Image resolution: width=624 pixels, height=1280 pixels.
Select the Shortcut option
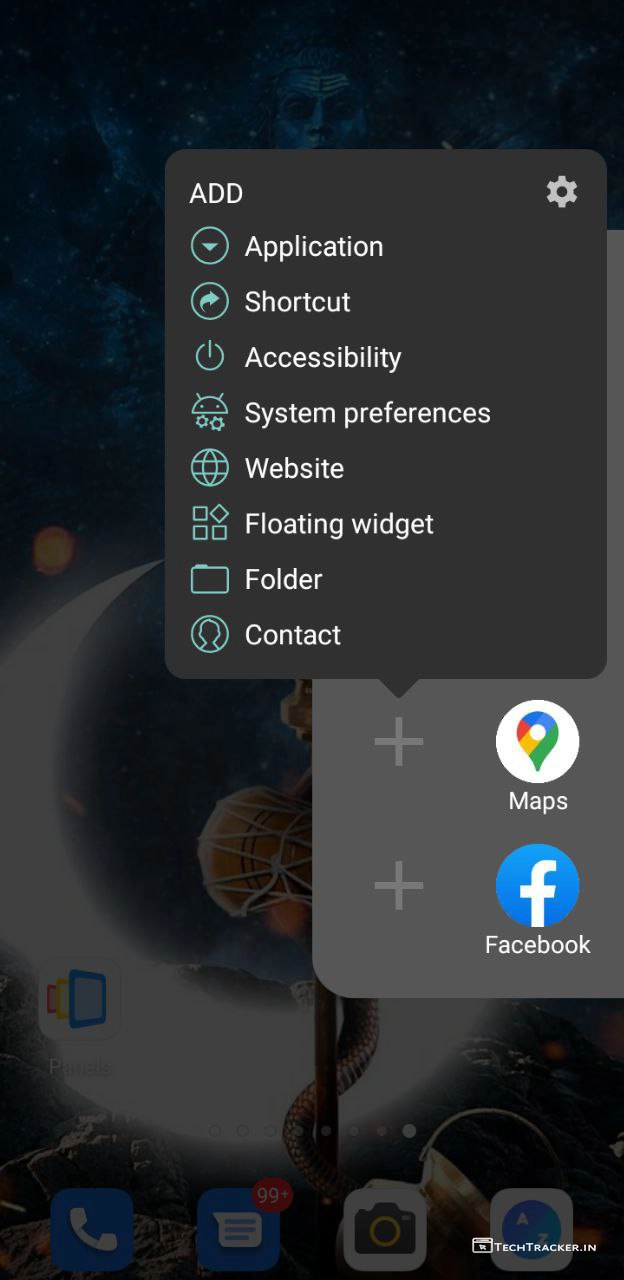tap(297, 302)
